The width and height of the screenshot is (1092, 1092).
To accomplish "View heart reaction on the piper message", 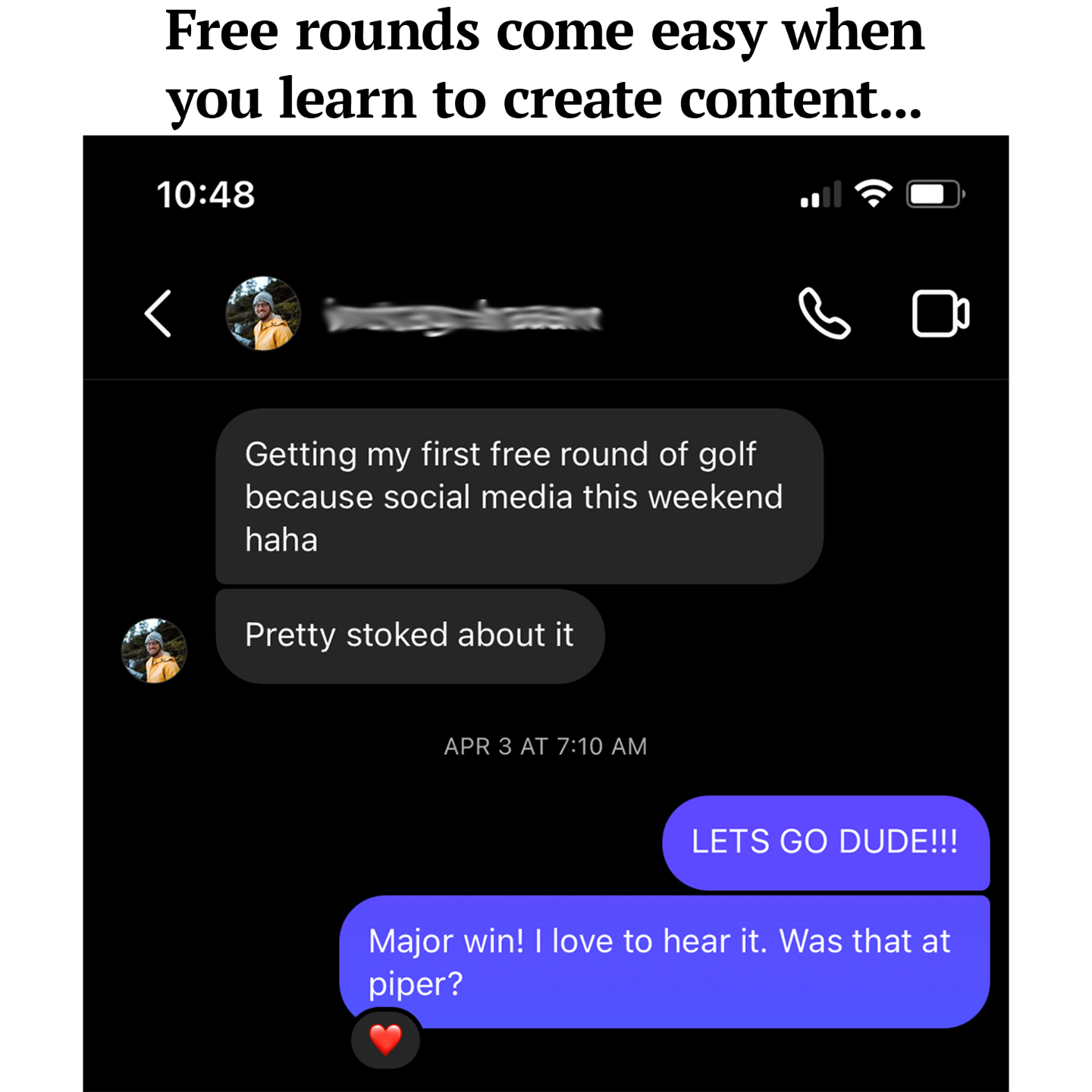I will point(385,1040).
